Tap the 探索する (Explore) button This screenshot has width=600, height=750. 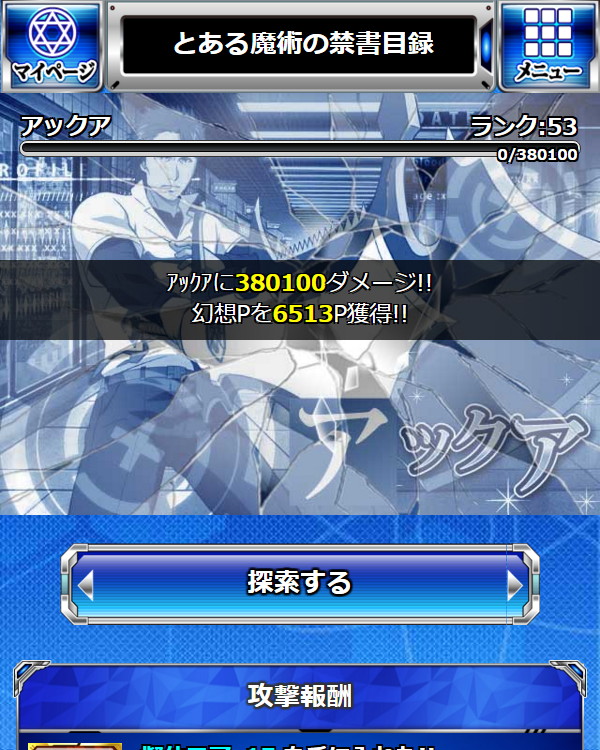300,583
